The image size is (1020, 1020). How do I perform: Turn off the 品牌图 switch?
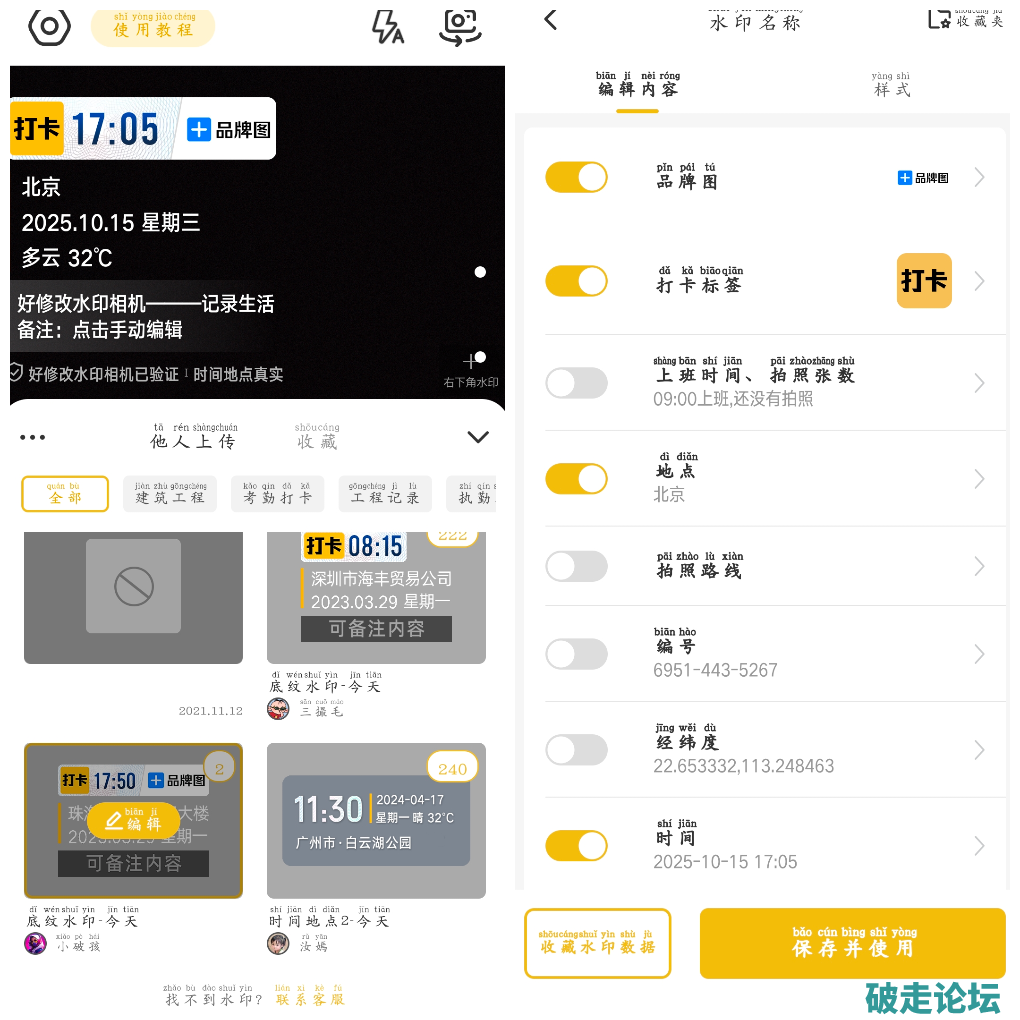(x=576, y=178)
